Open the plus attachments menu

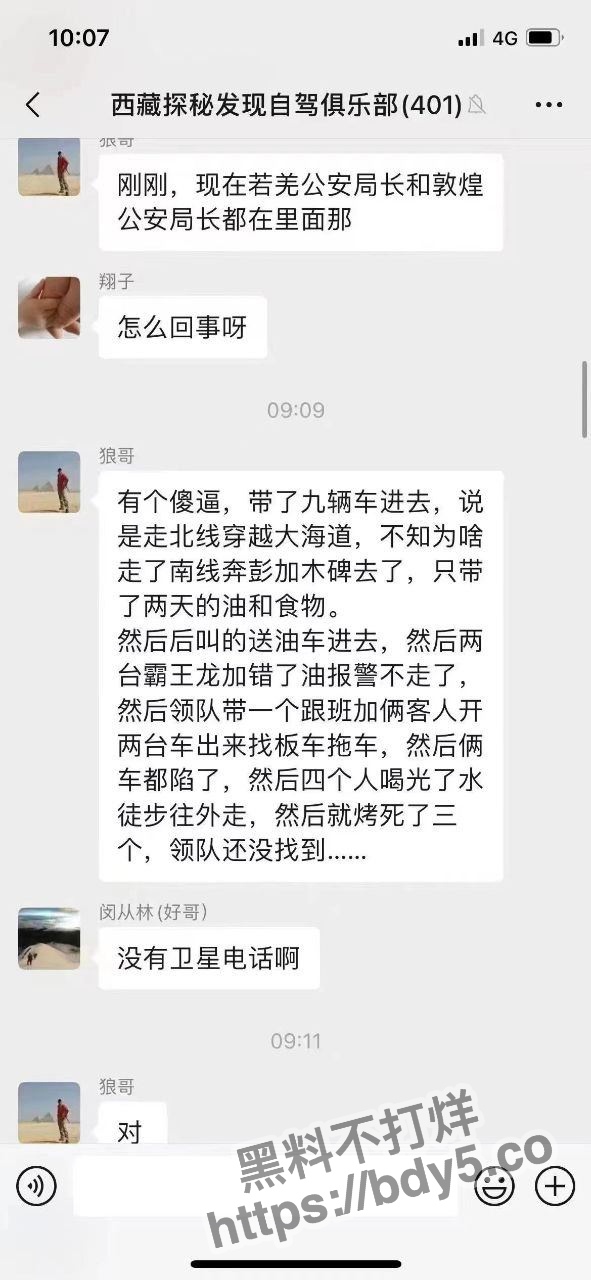[x=555, y=1187]
